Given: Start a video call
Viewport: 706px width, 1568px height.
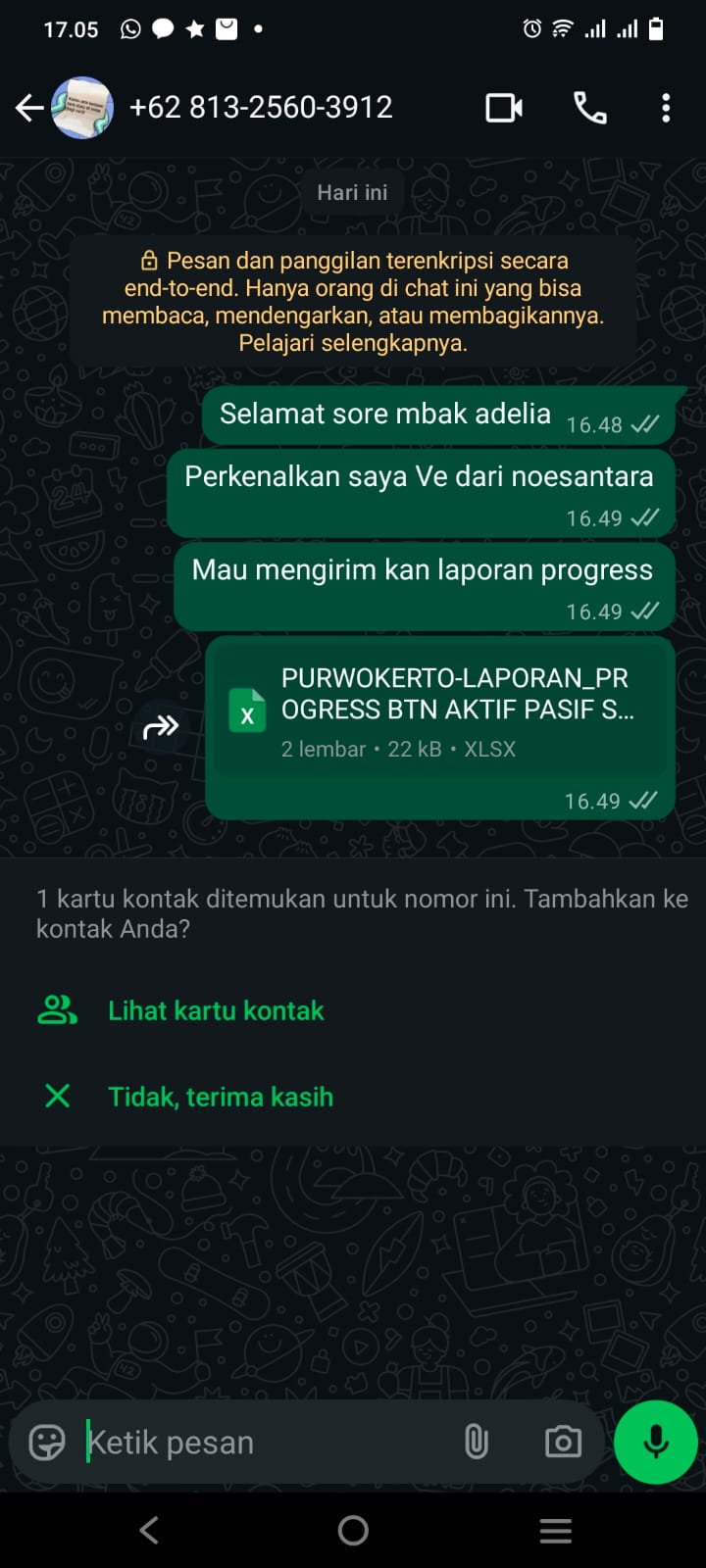Looking at the screenshot, I should [x=504, y=108].
